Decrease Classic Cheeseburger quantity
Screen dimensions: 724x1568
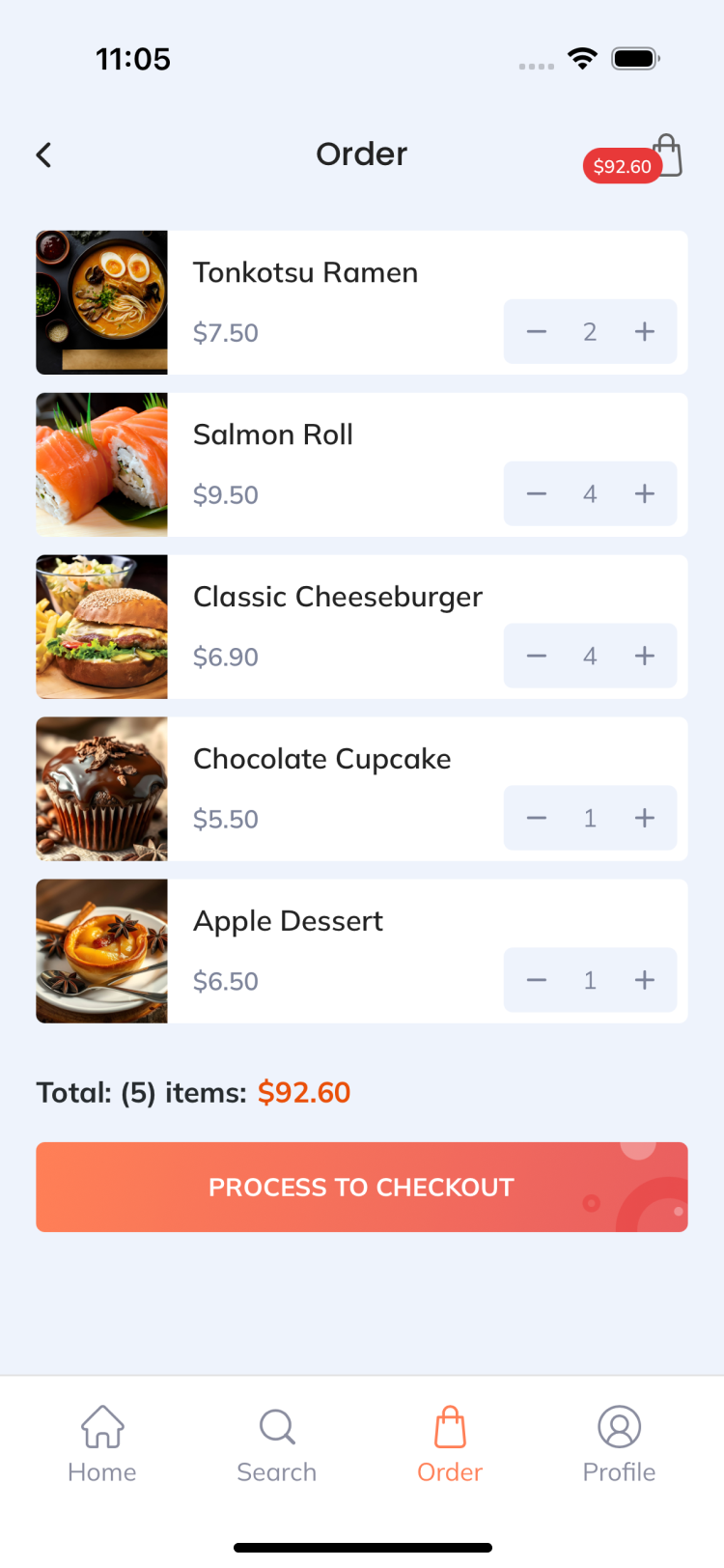(x=537, y=657)
